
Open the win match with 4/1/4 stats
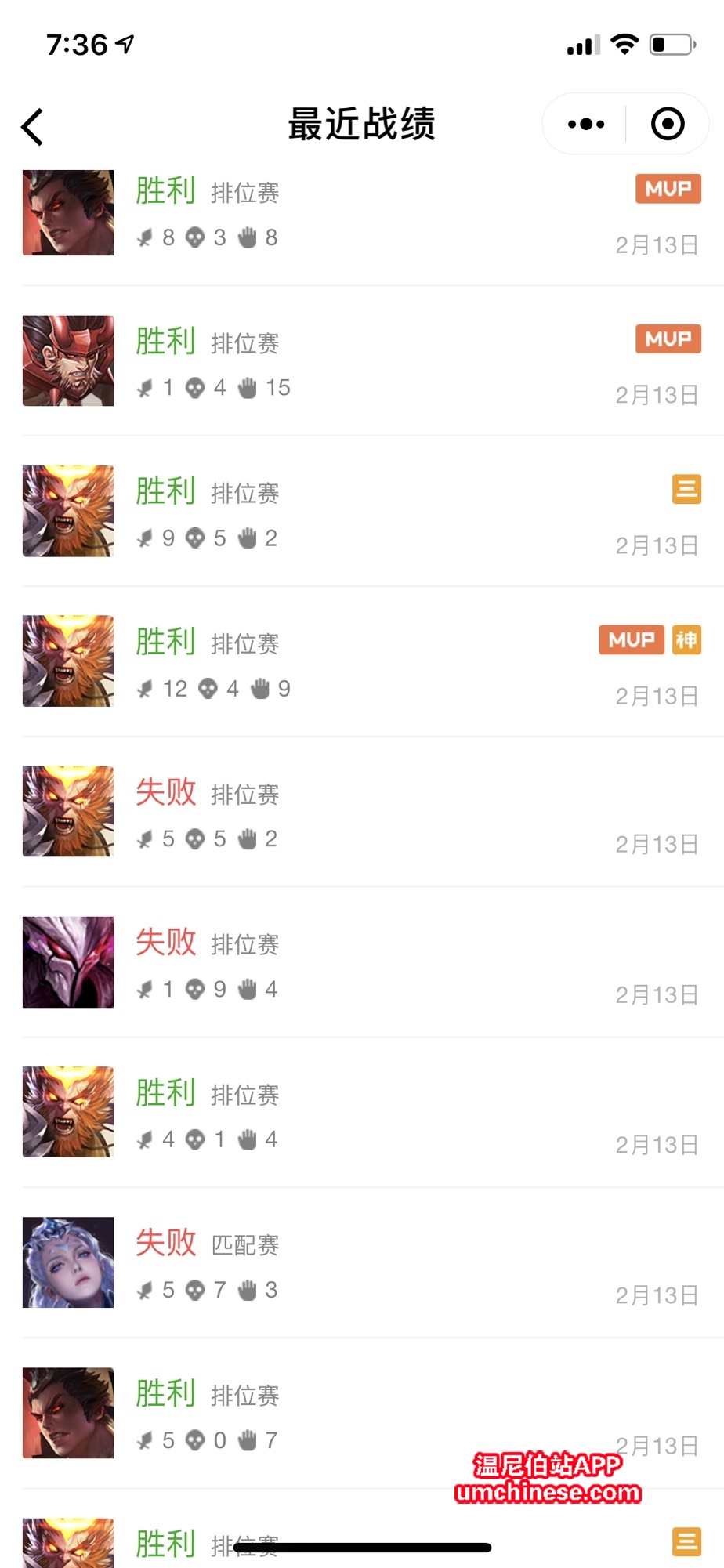pyautogui.click(x=360, y=1114)
